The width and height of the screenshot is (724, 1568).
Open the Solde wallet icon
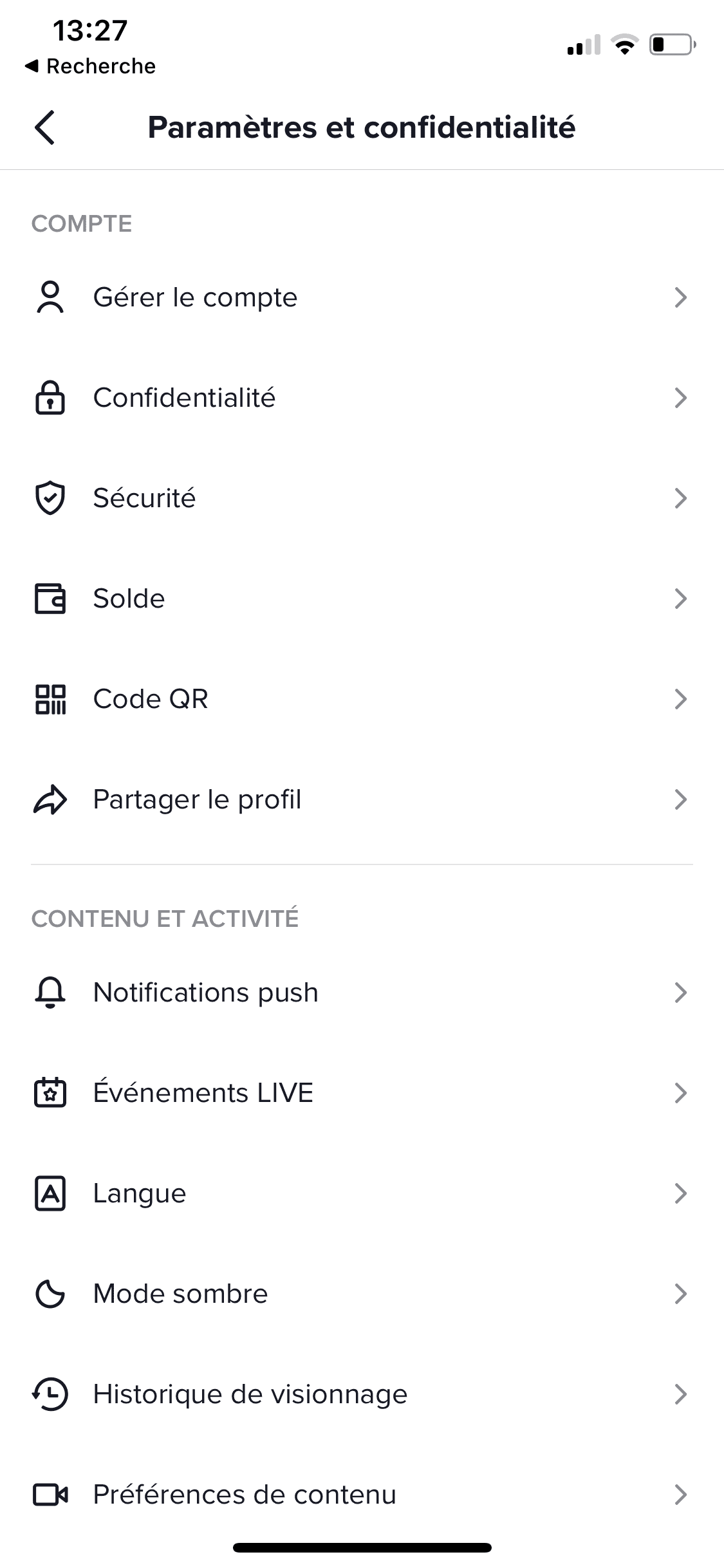point(50,598)
